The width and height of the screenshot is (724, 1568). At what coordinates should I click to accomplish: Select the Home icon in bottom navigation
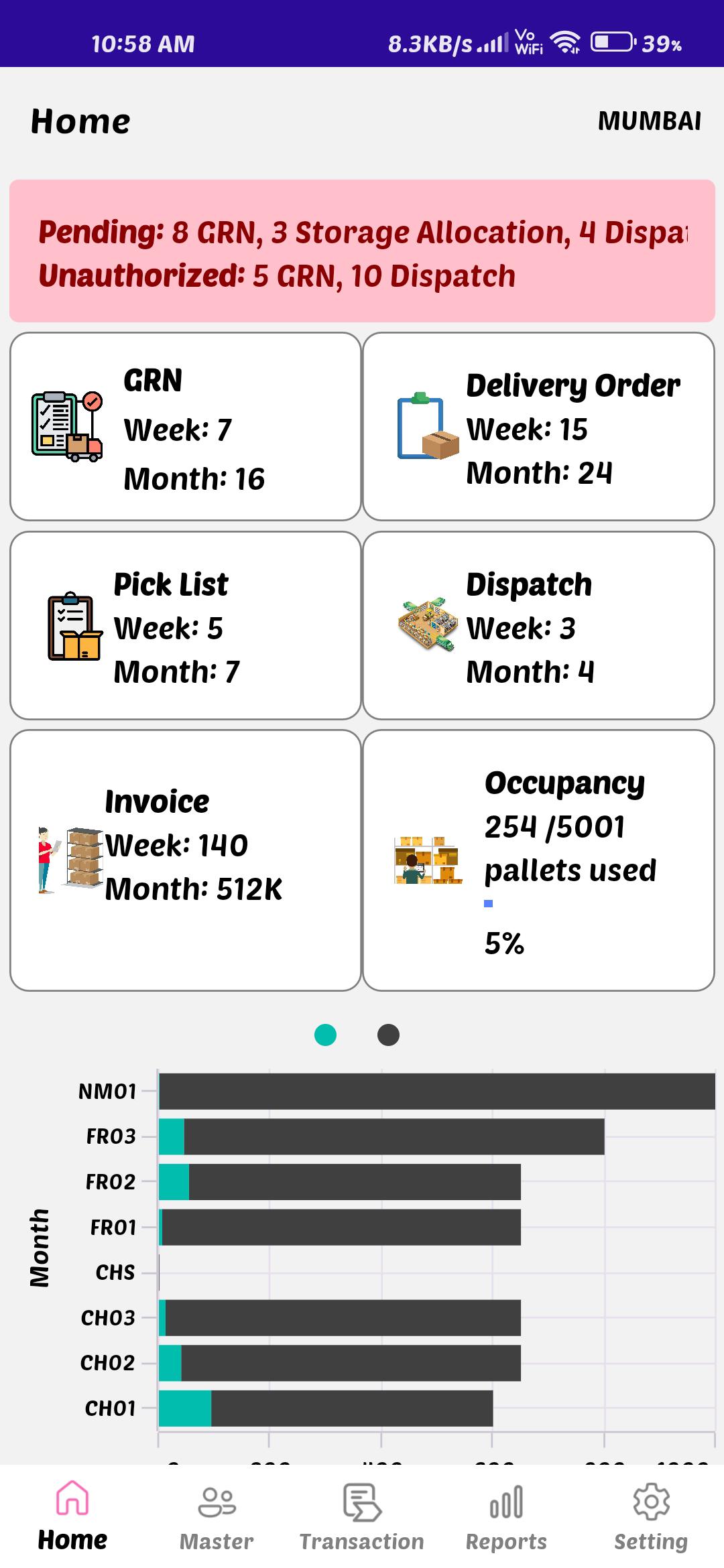(x=72, y=1509)
